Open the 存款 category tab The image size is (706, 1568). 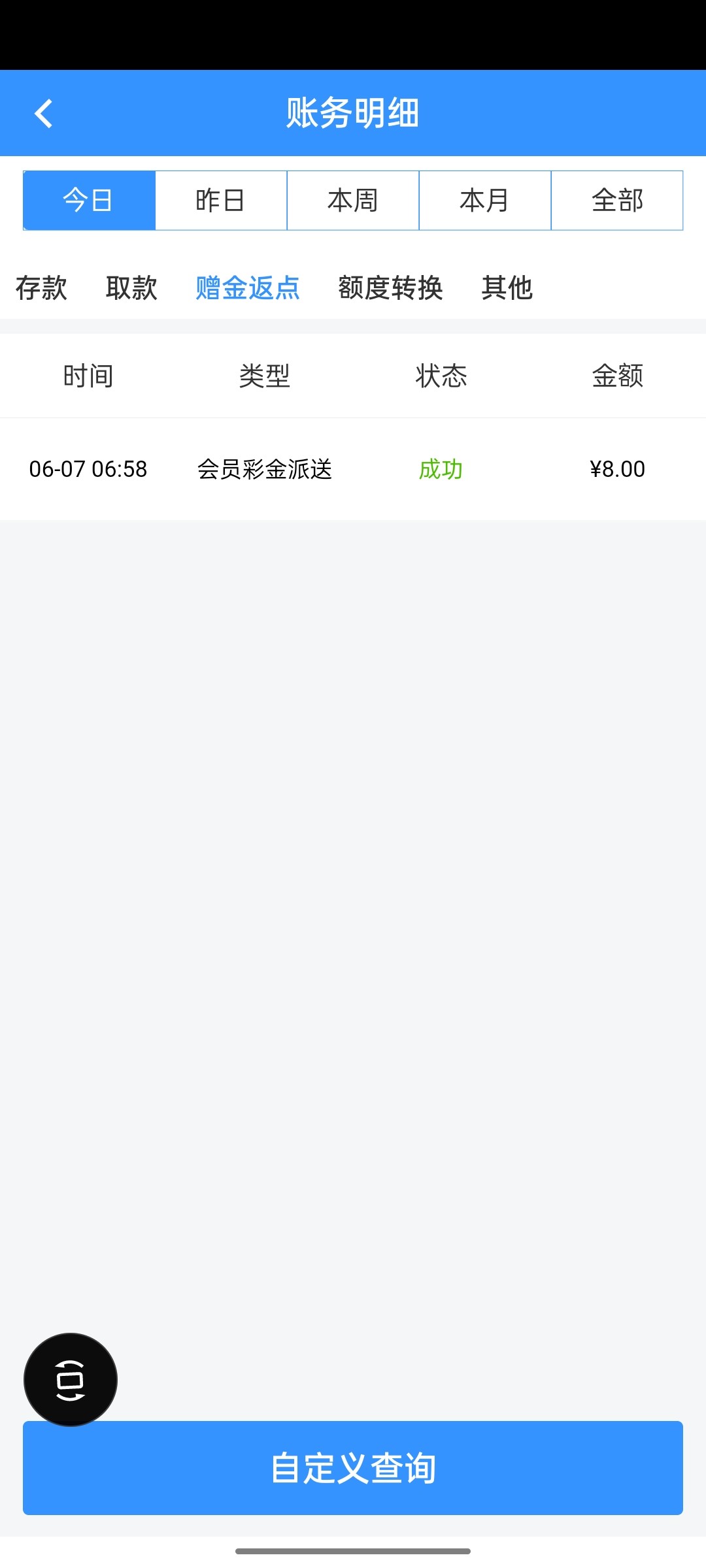coord(41,287)
